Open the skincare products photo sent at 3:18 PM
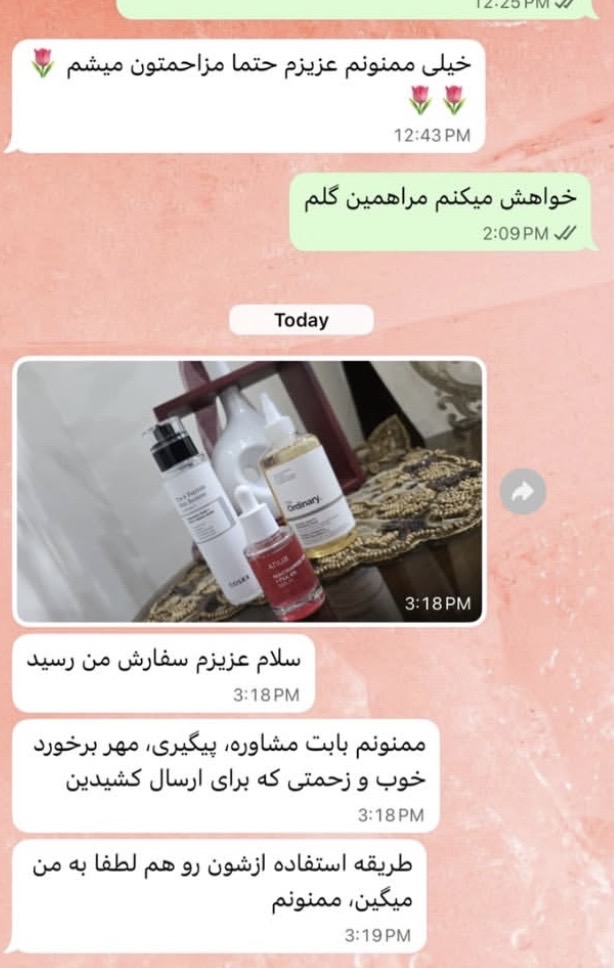 pyautogui.click(x=250, y=490)
